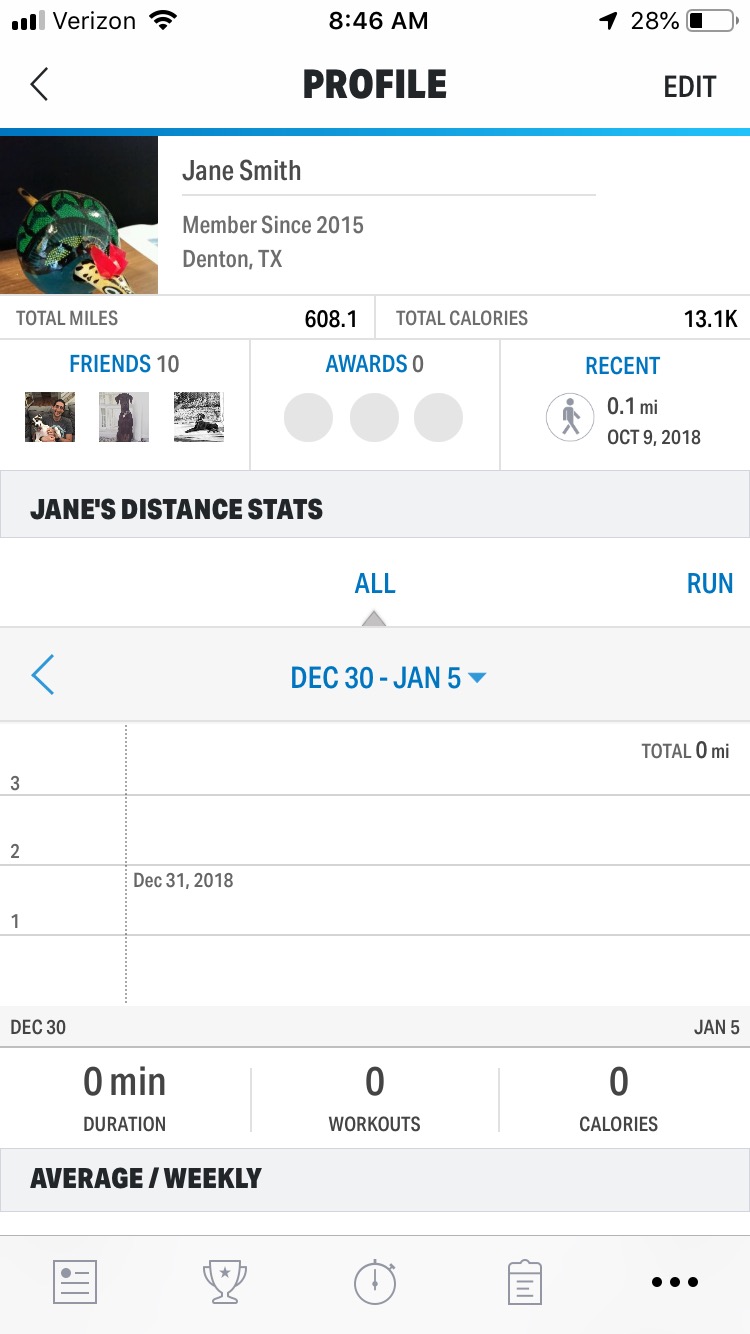Go to previous week with the left chevron

[x=42, y=676]
